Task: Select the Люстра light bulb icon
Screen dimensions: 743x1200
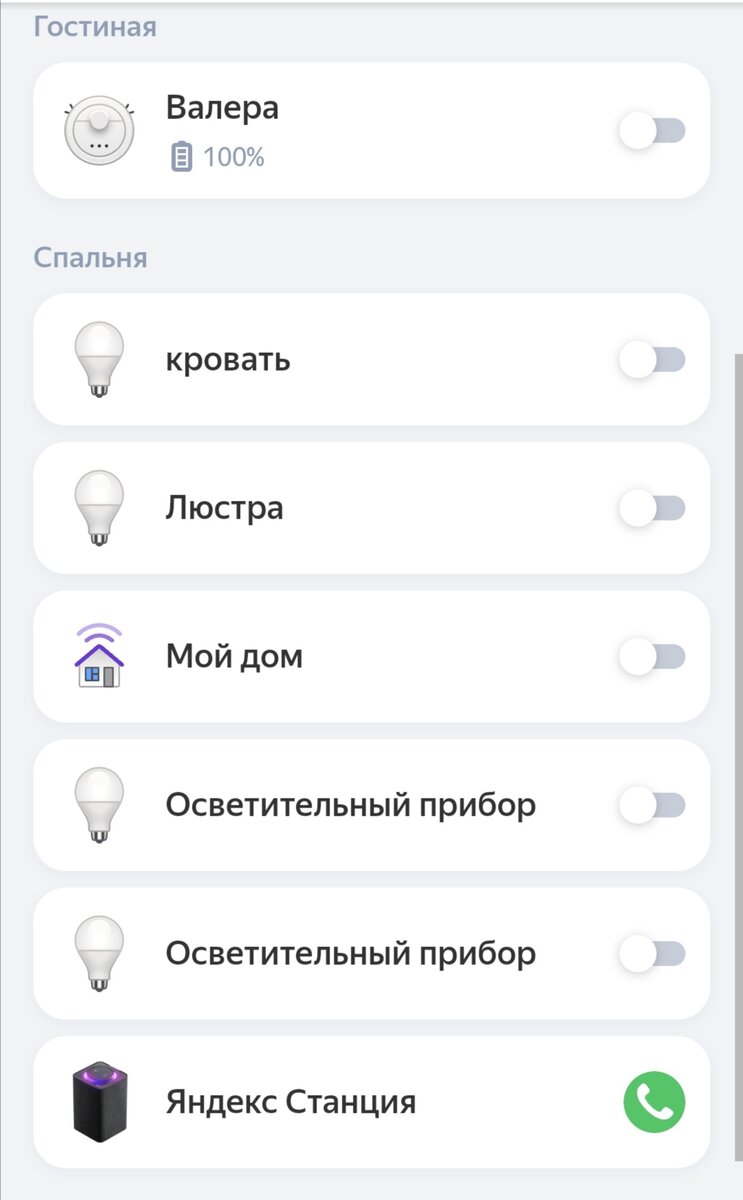Action: click(x=98, y=507)
